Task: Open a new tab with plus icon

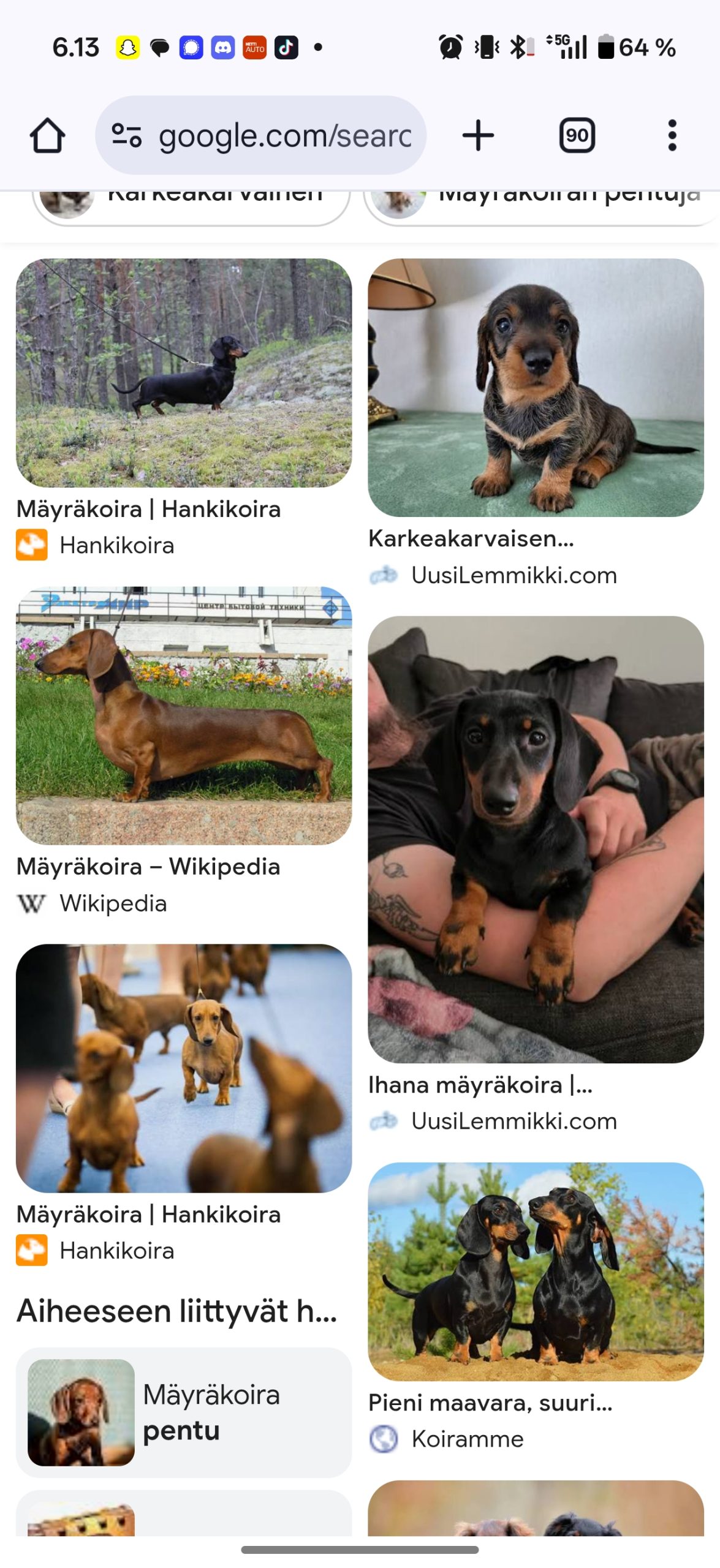Action: tap(478, 135)
